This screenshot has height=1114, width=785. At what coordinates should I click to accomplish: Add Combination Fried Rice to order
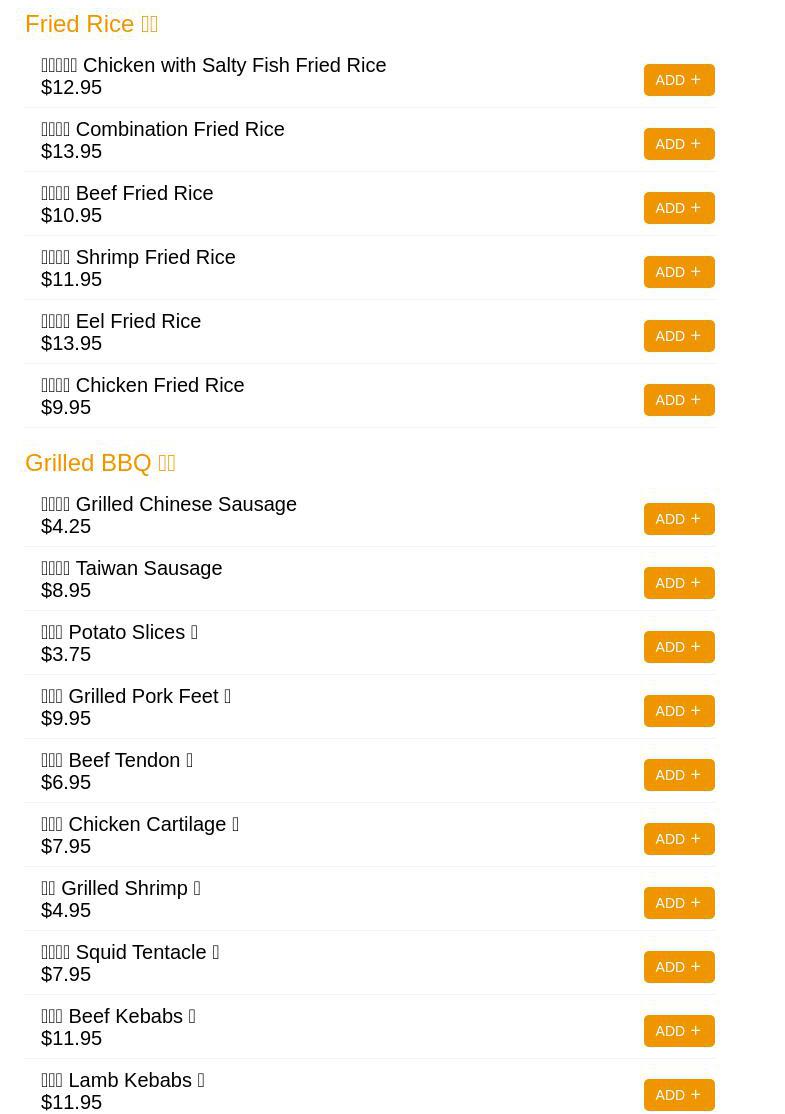click(x=679, y=144)
